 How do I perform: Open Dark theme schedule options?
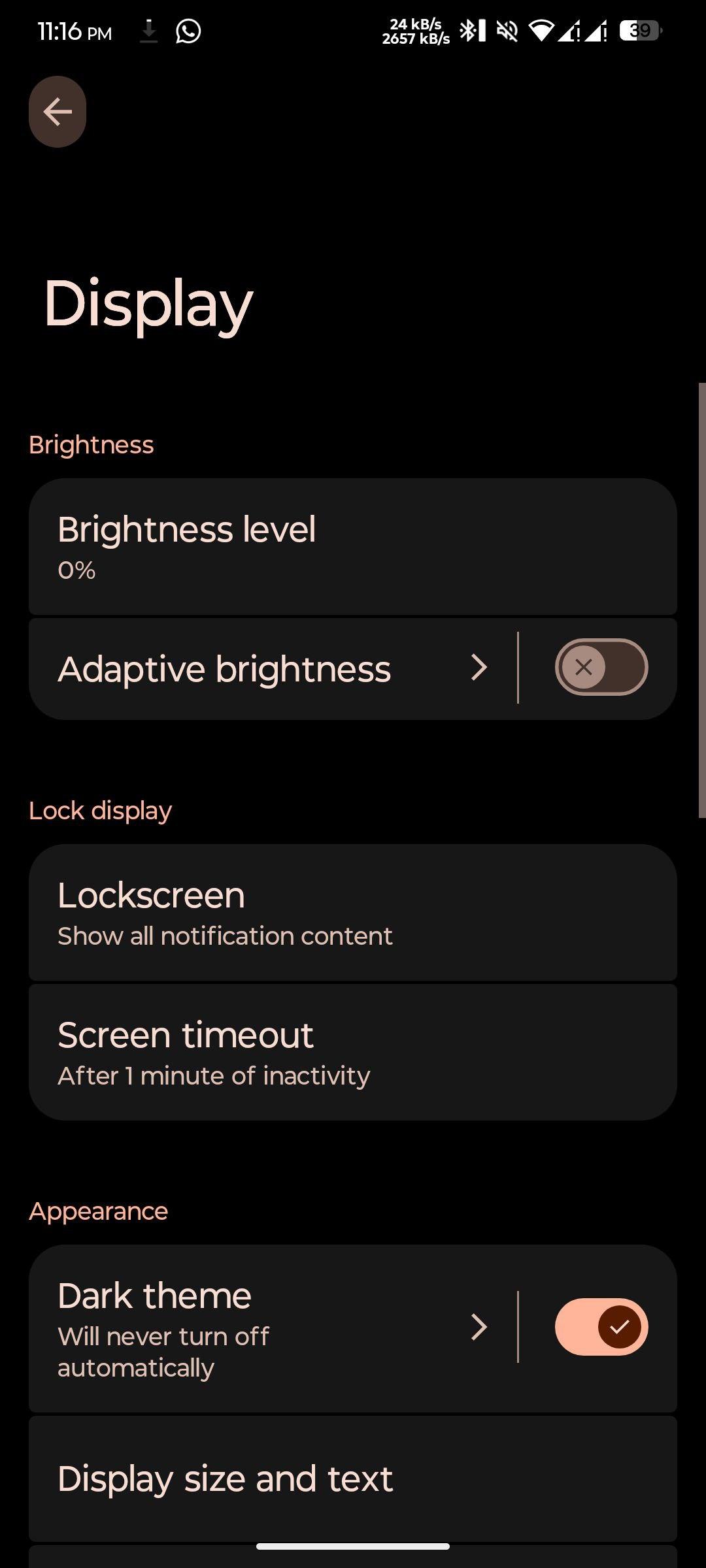click(273, 1328)
